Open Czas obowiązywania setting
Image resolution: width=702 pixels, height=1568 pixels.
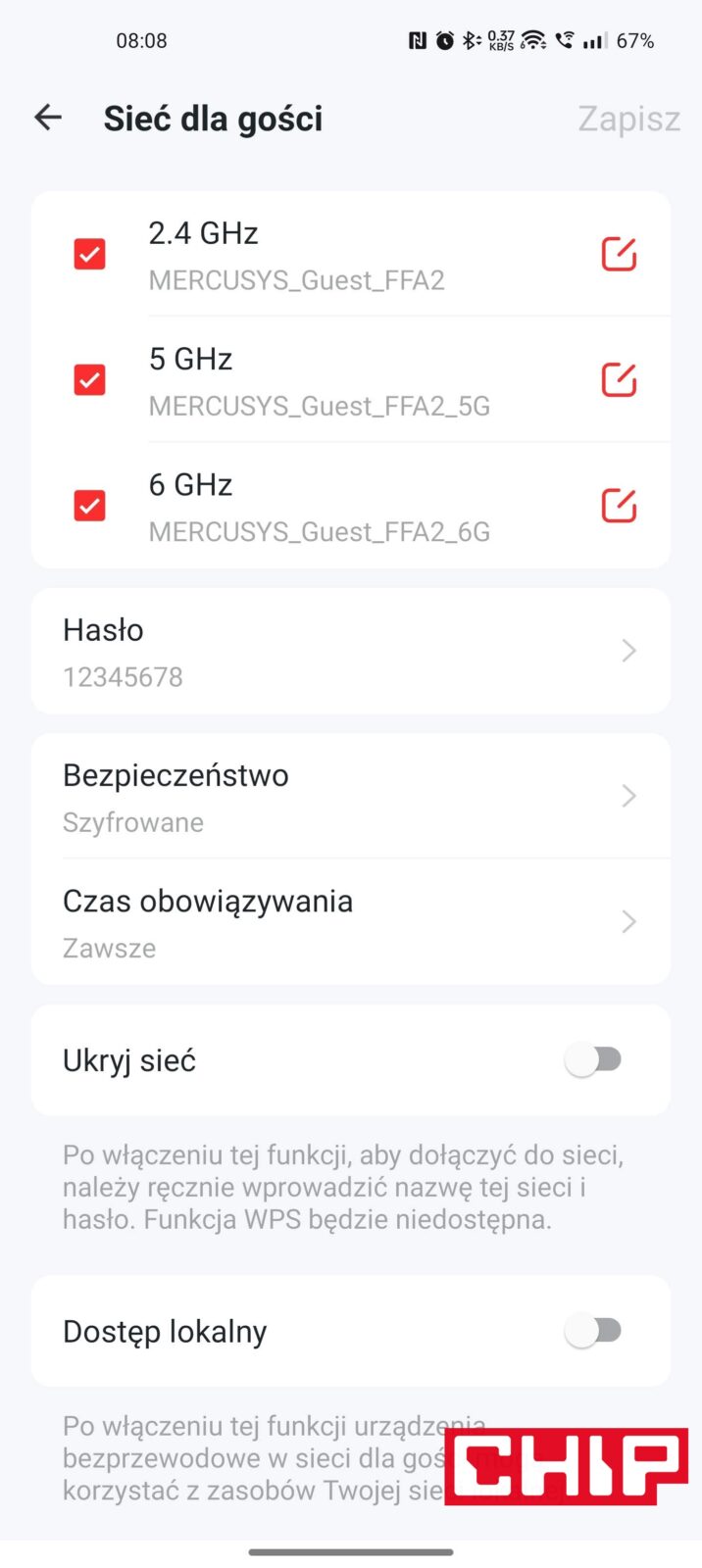350,922
